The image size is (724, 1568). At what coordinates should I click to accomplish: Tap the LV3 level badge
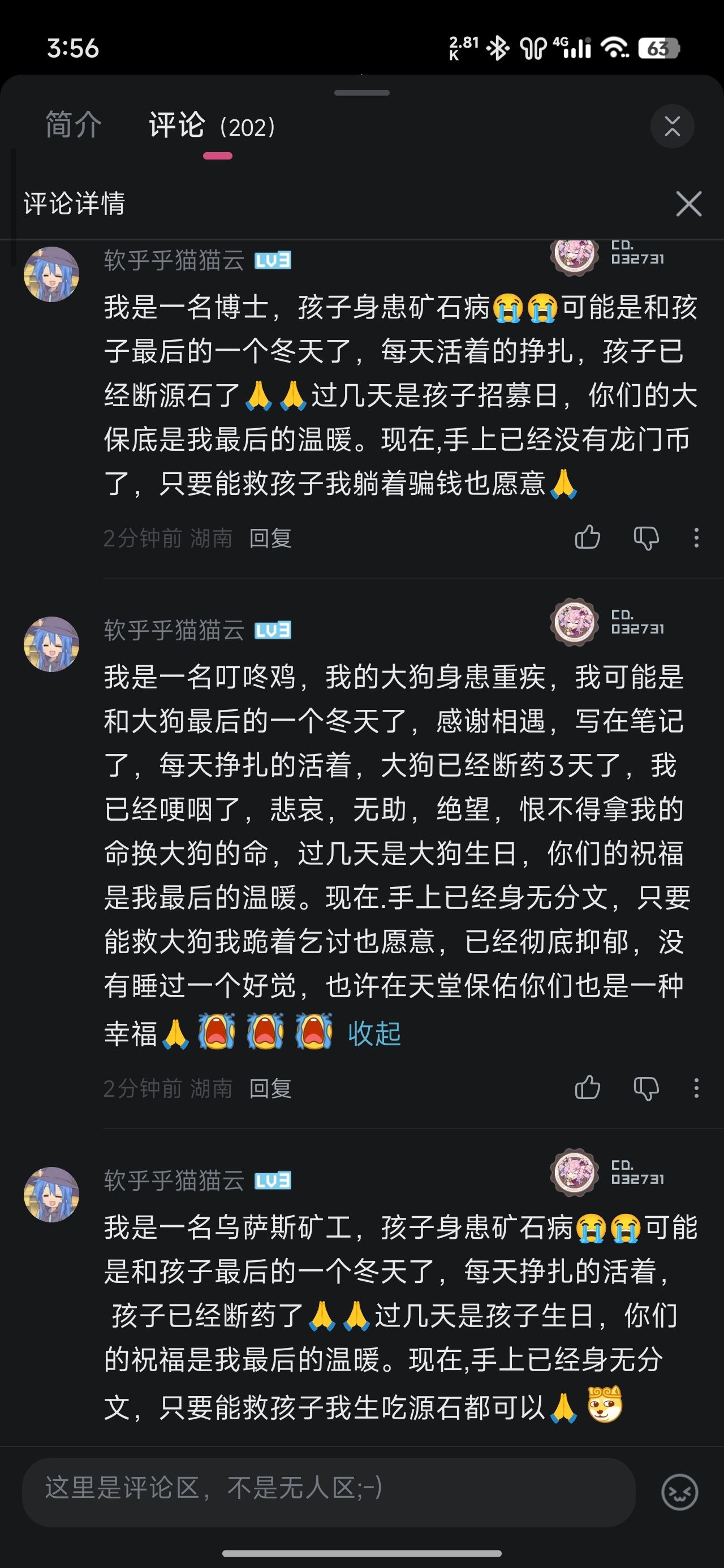pyautogui.click(x=273, y=261)
